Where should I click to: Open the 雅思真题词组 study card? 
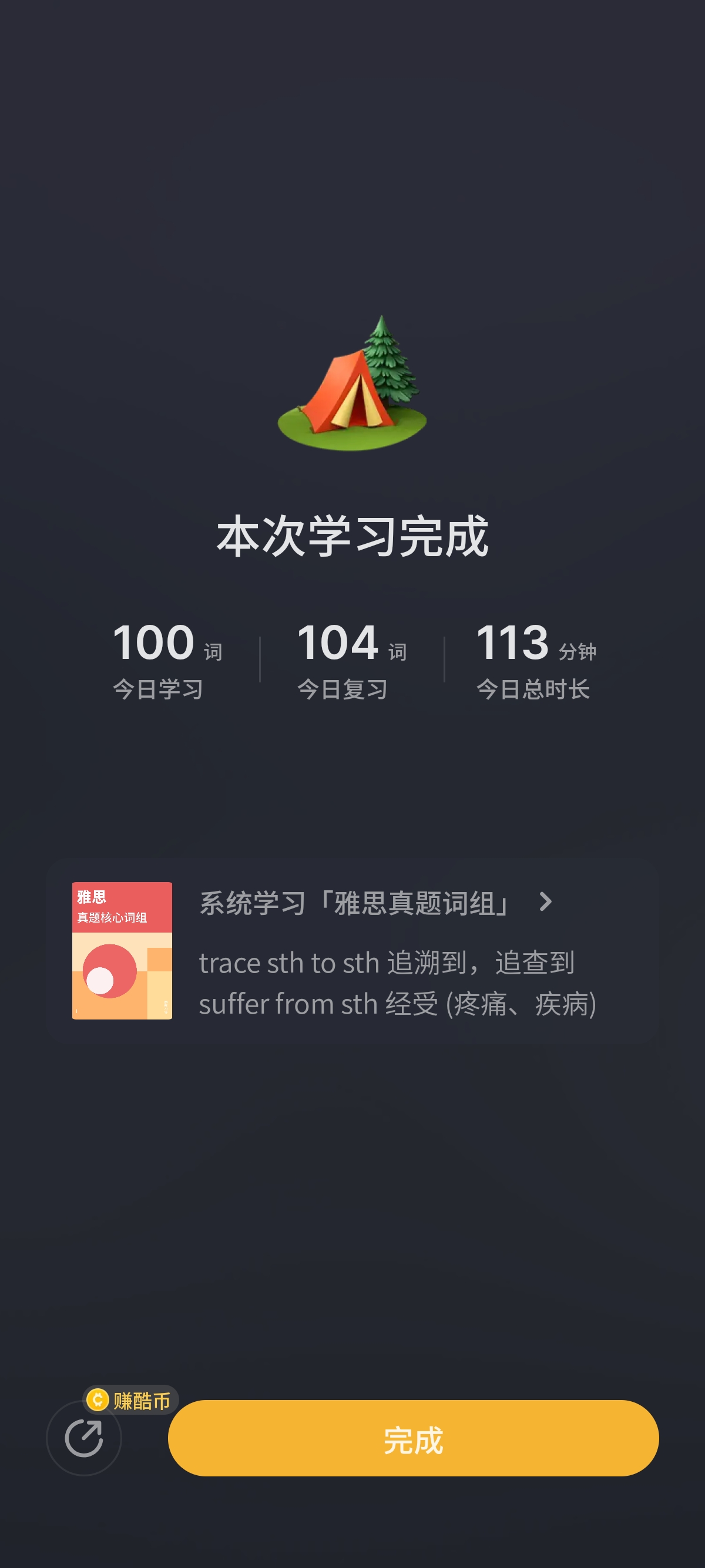tap(352, 951)
